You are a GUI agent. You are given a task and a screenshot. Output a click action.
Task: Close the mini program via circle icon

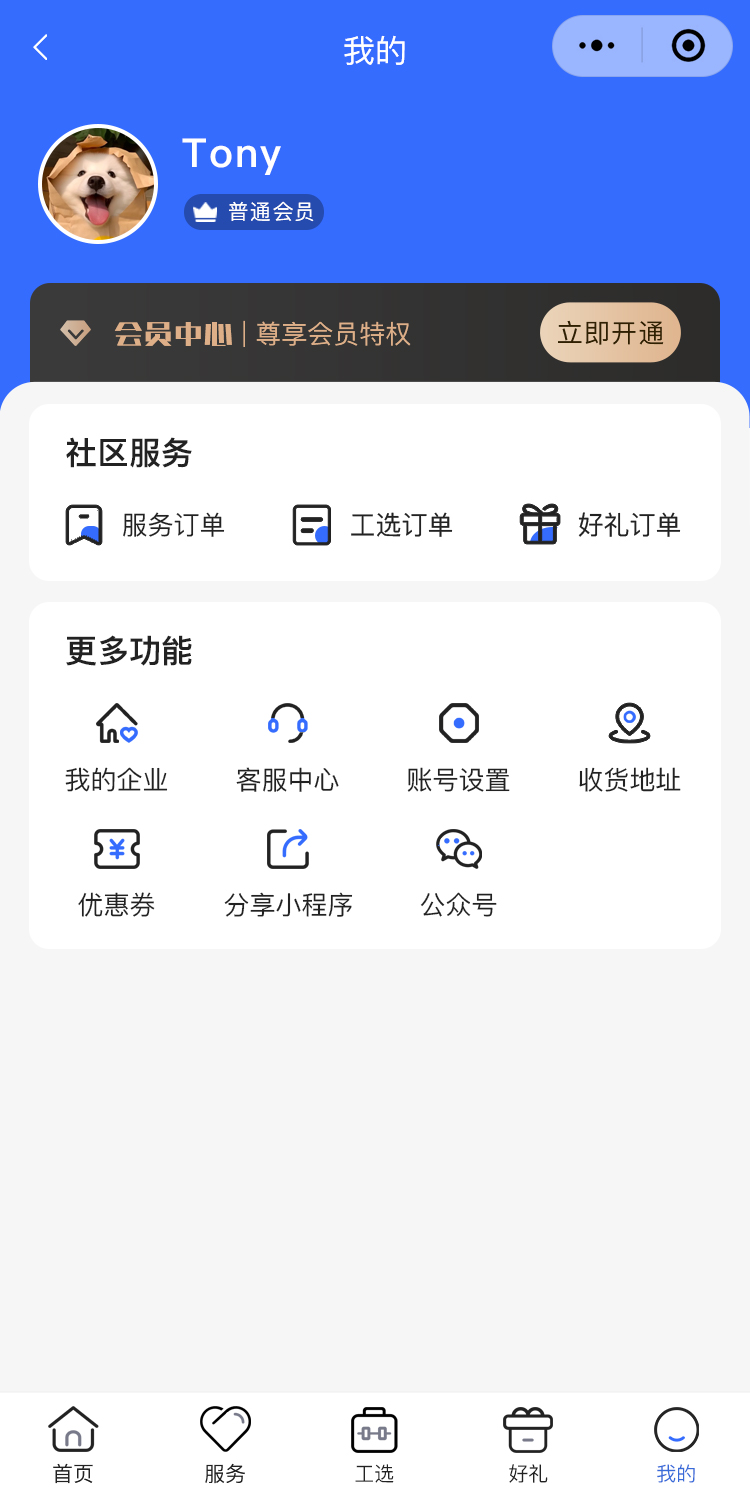(688, 46)
